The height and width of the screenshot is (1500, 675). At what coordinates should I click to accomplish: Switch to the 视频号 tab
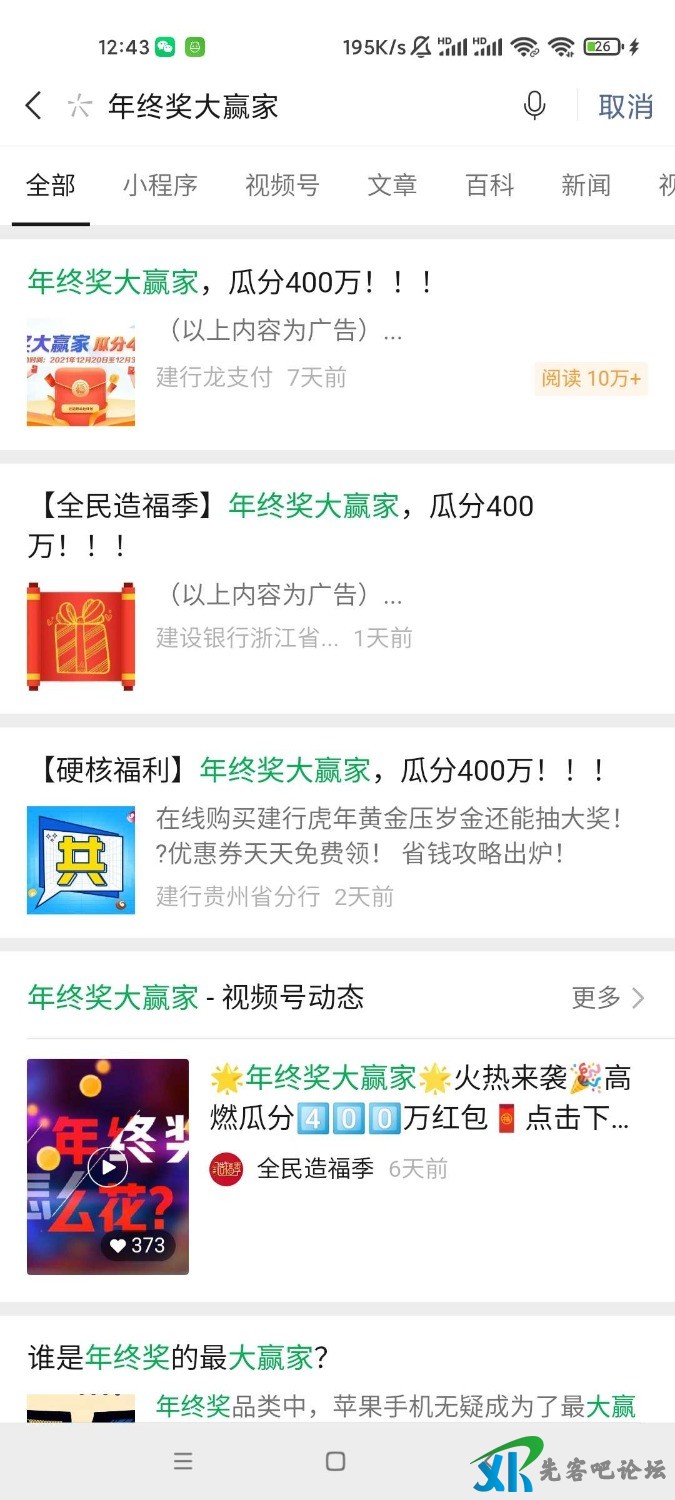(x=282, y=185)
